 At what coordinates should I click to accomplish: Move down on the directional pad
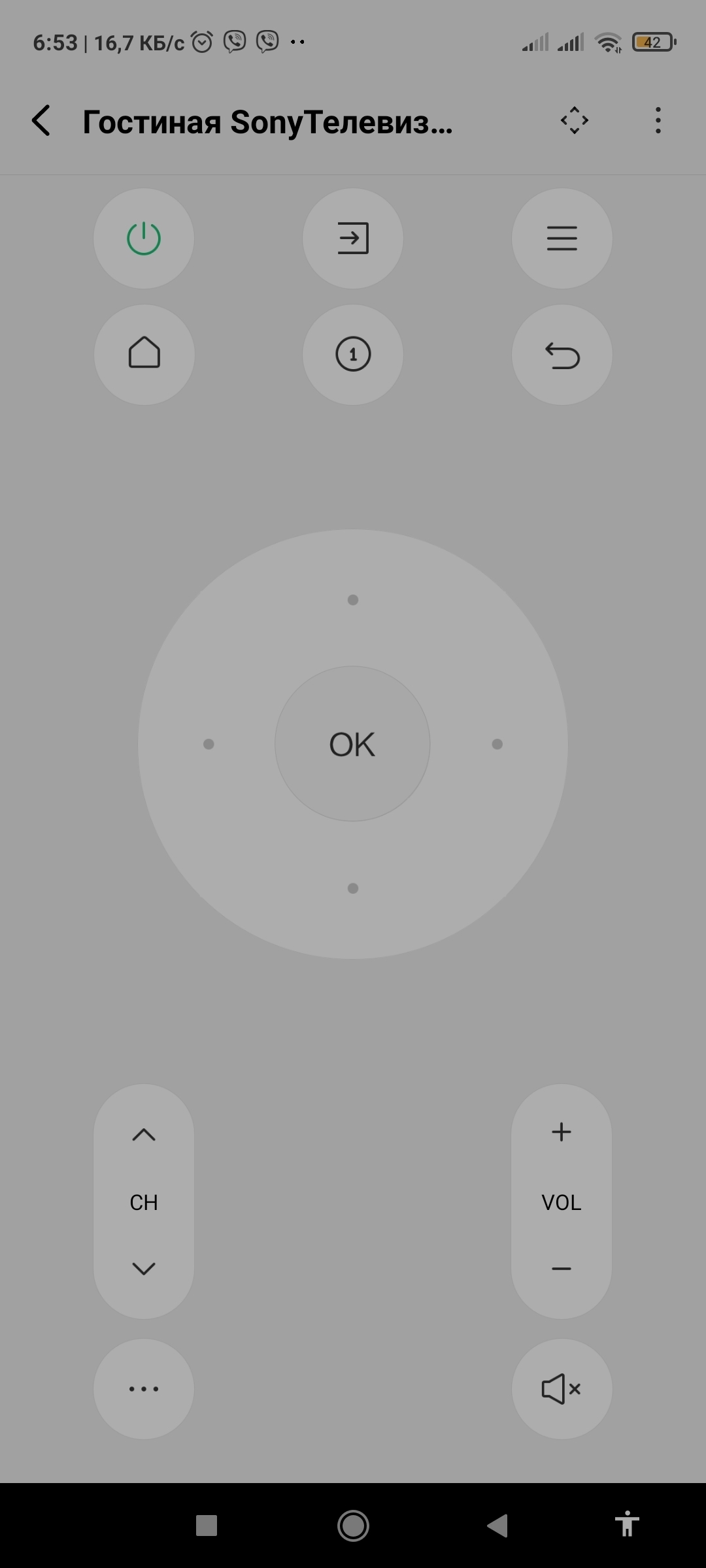[x=353, y=888]
